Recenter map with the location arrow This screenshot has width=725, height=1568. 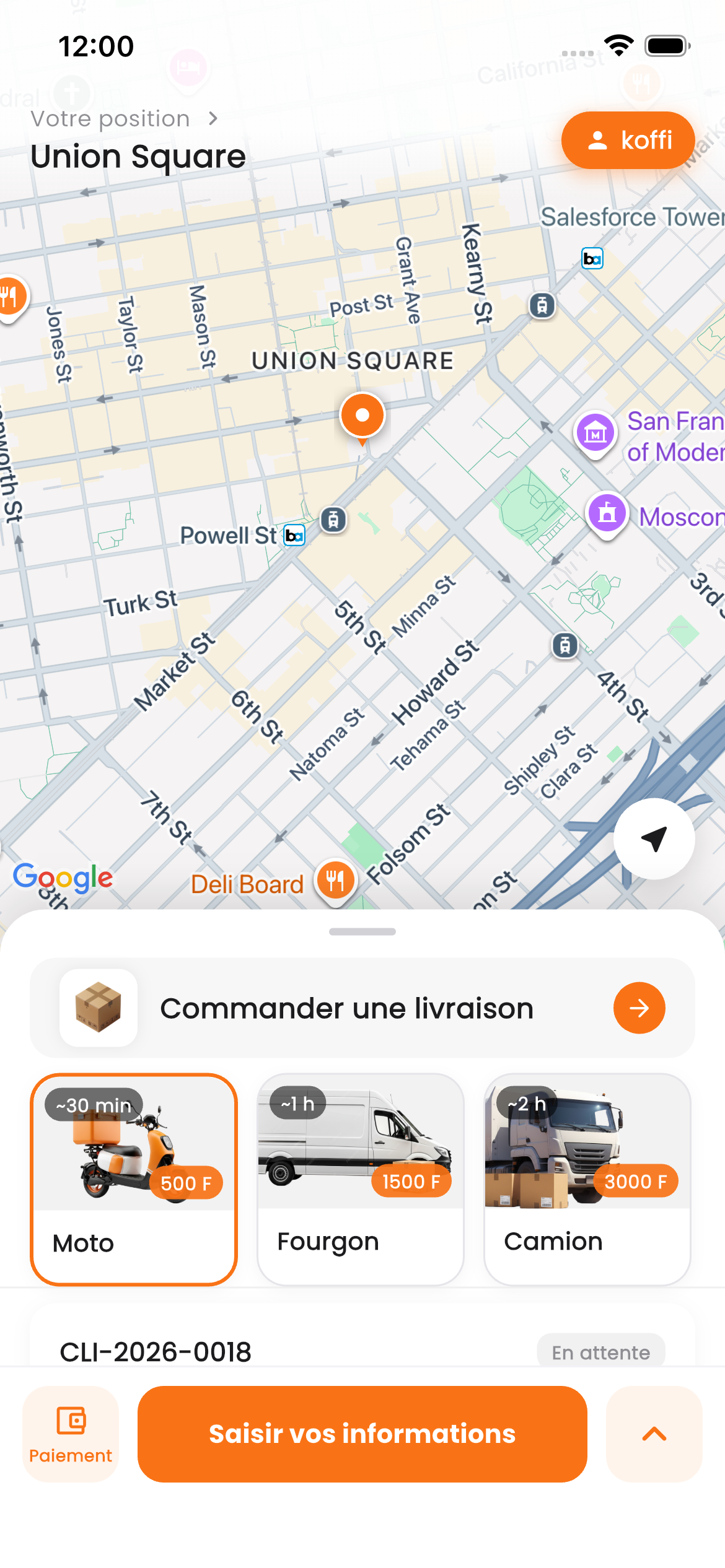654,838
